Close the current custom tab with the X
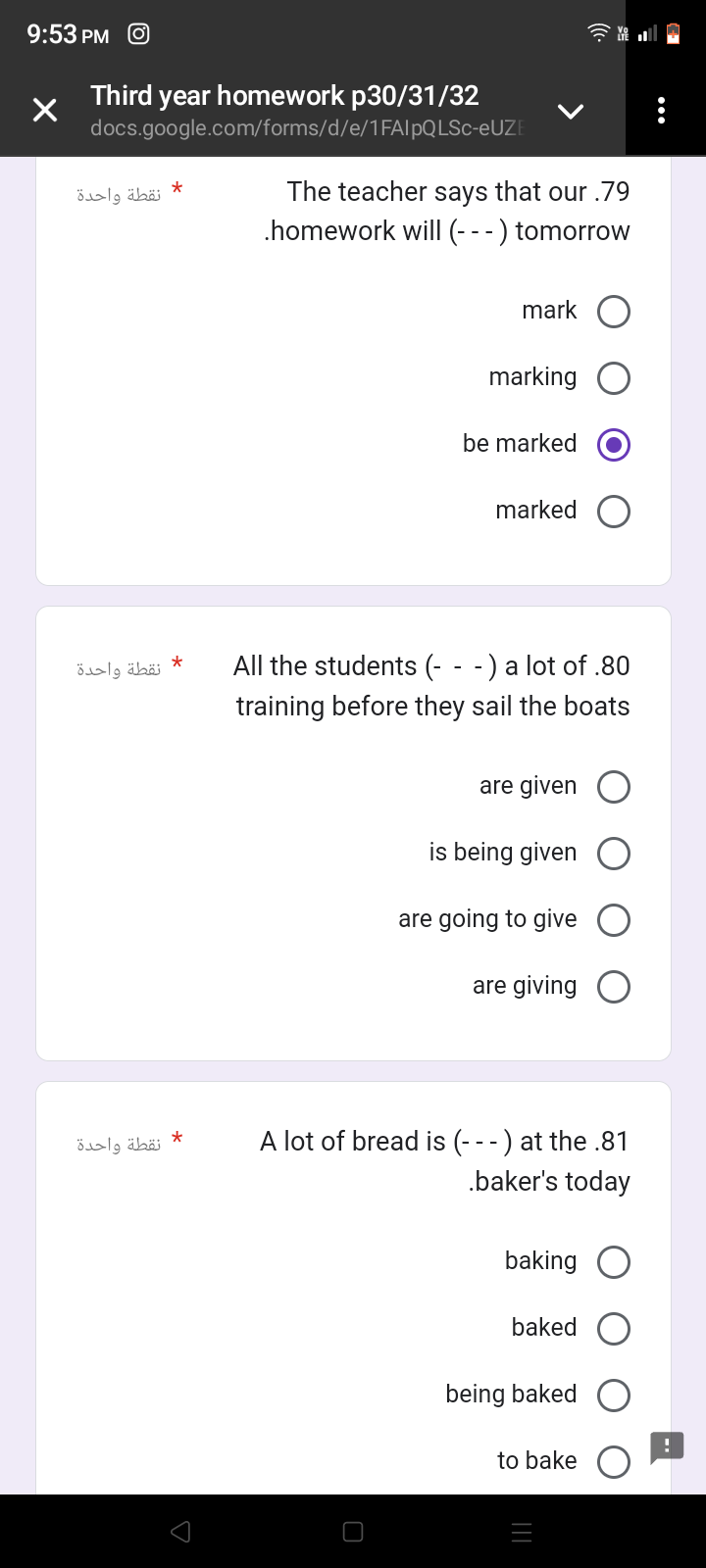Image resolution: width=706 pixels, height=1568 pixels. coord(44,110)
